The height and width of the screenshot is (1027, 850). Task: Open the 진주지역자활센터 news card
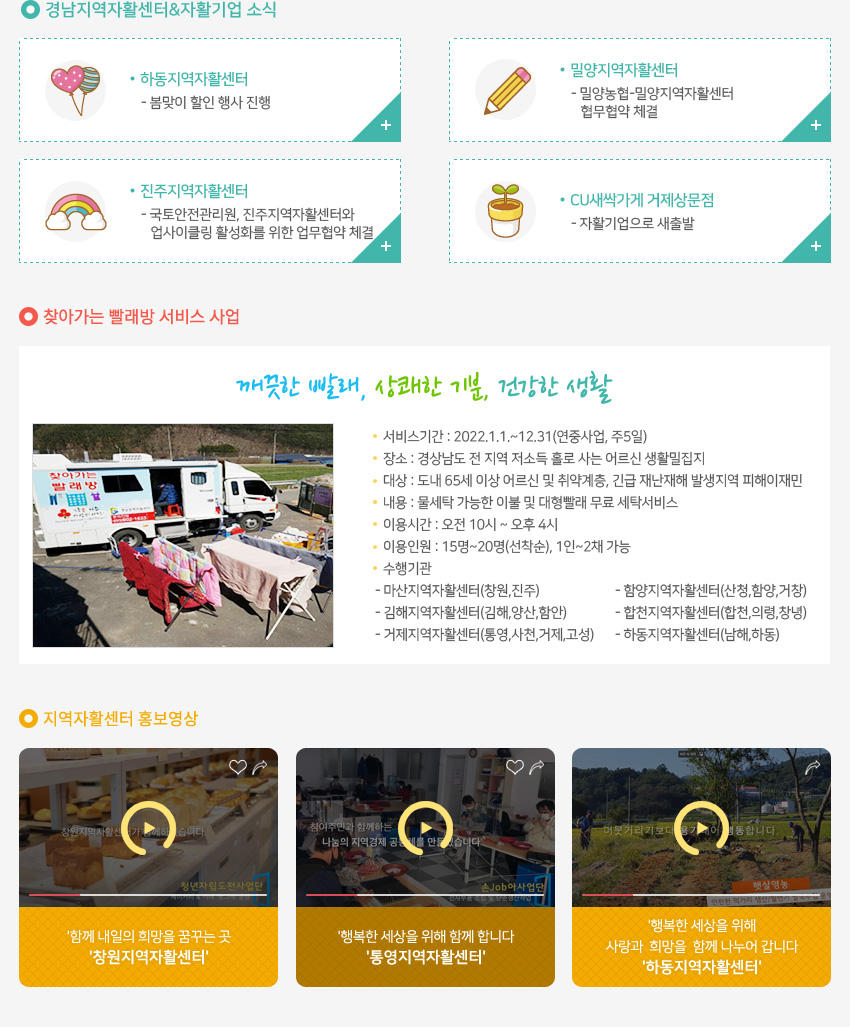coord(210,211)
